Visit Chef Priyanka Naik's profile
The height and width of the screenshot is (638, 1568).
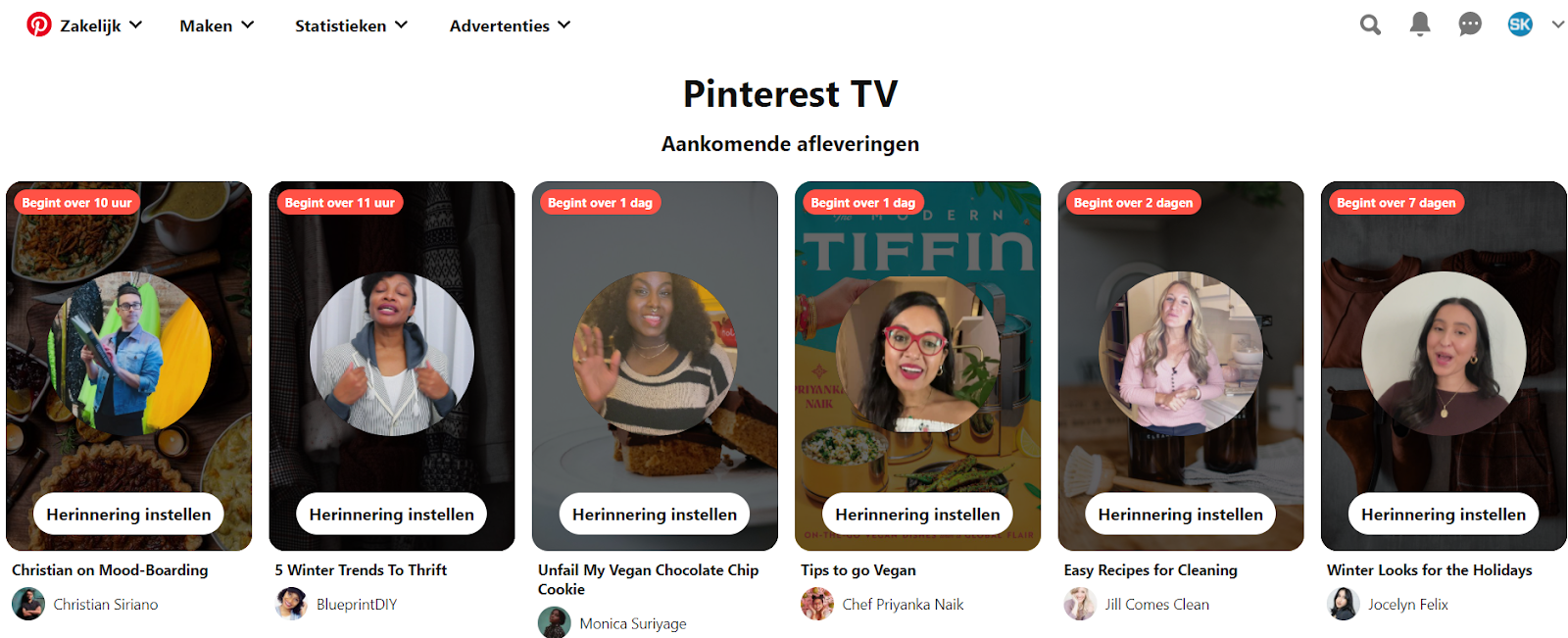pyautogui.click(x=902, y=604)
